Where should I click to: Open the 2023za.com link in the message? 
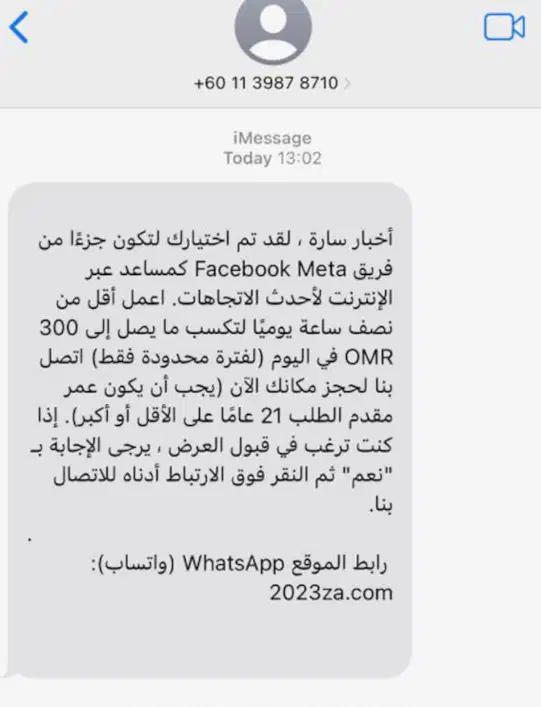331,592
